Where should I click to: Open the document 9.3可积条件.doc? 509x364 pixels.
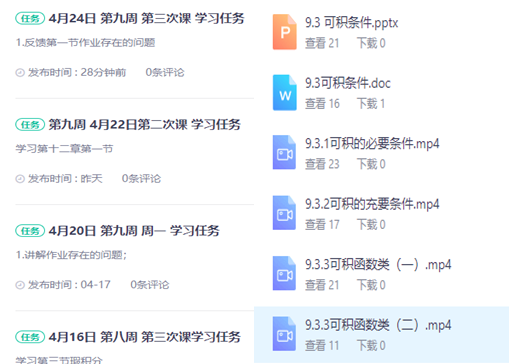tap(348, 83)
